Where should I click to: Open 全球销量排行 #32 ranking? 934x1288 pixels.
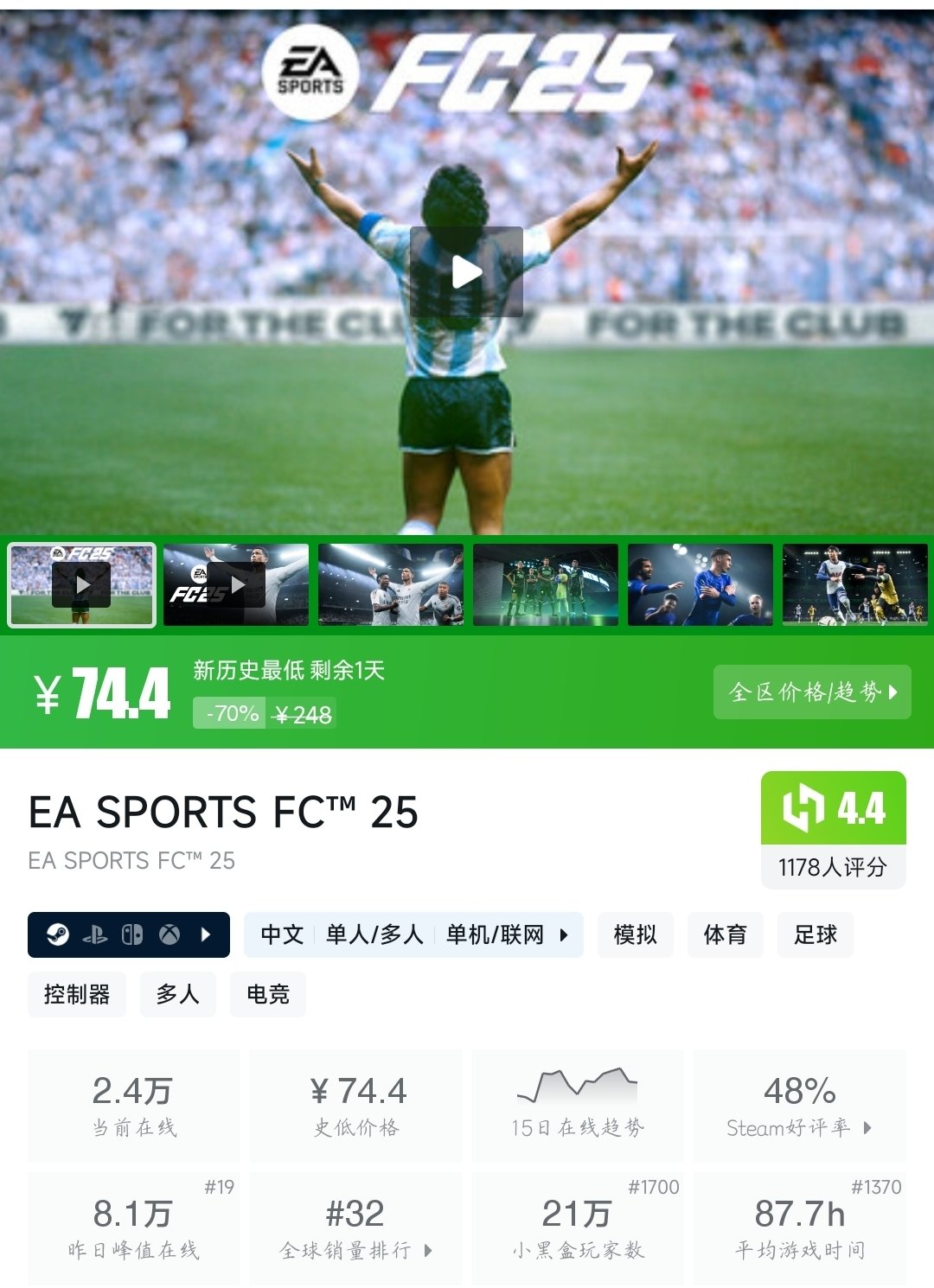pos(355,1227)
